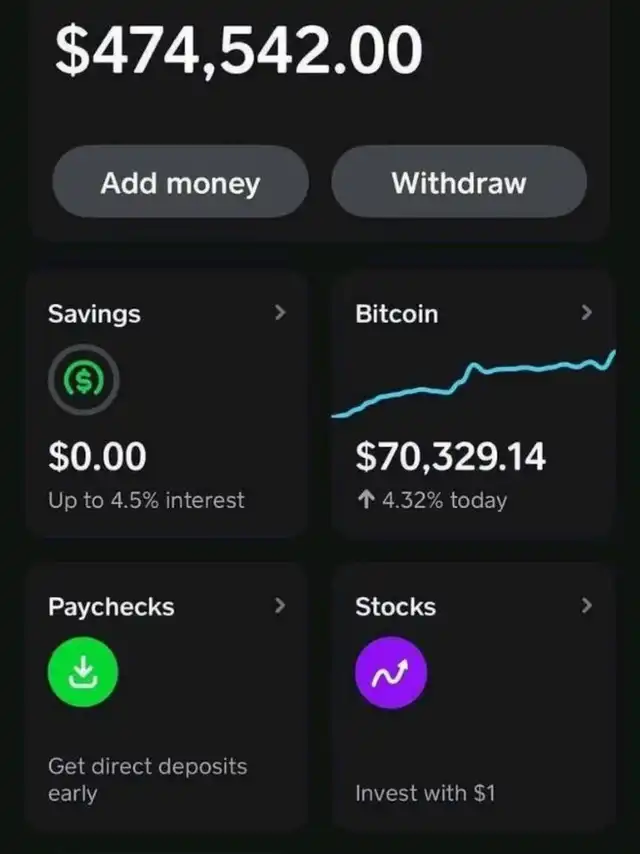Open the Stocks card
The image size is (640, 854).
pyautogui.click(x=473, y=697)
